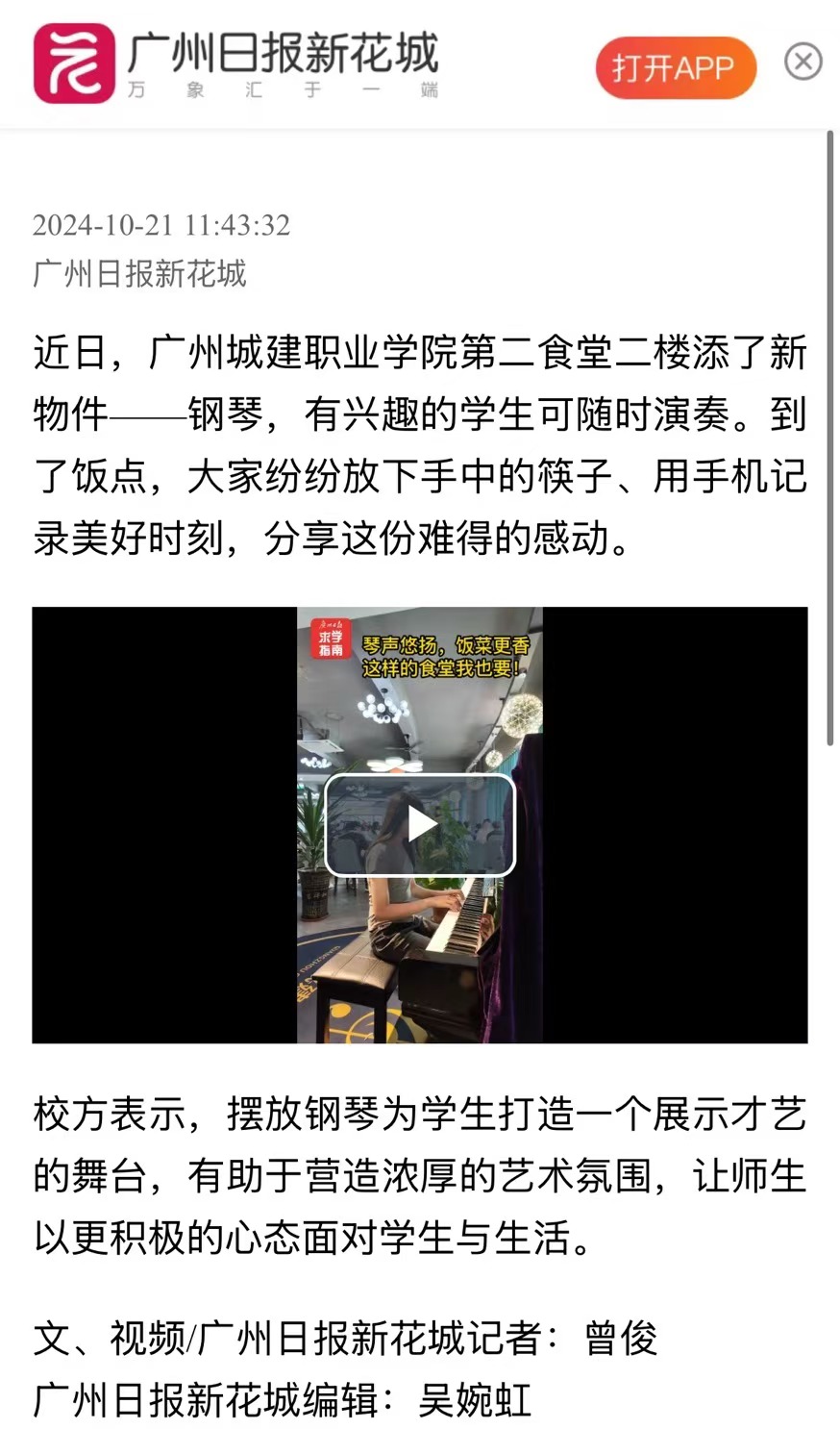Play the piano canteen video
Image resolution: width=840 pixels, height=1429 pixels.
point(420,824)
